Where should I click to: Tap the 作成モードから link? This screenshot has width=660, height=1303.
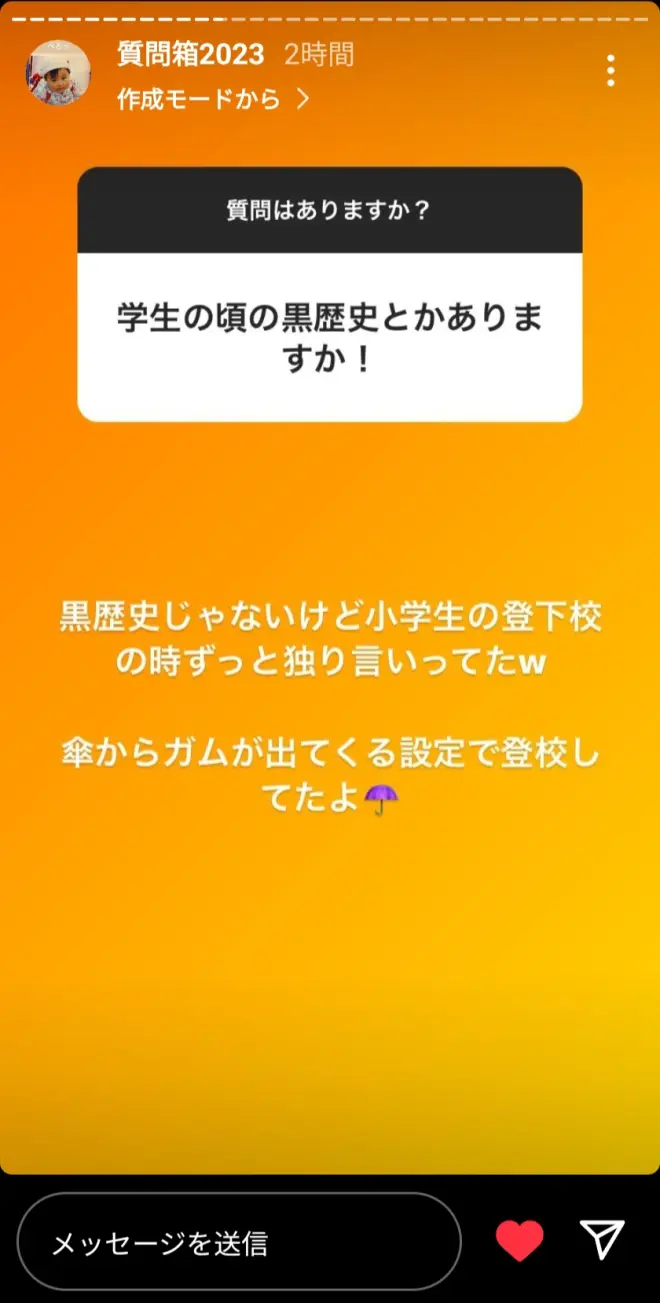[212, 99]
